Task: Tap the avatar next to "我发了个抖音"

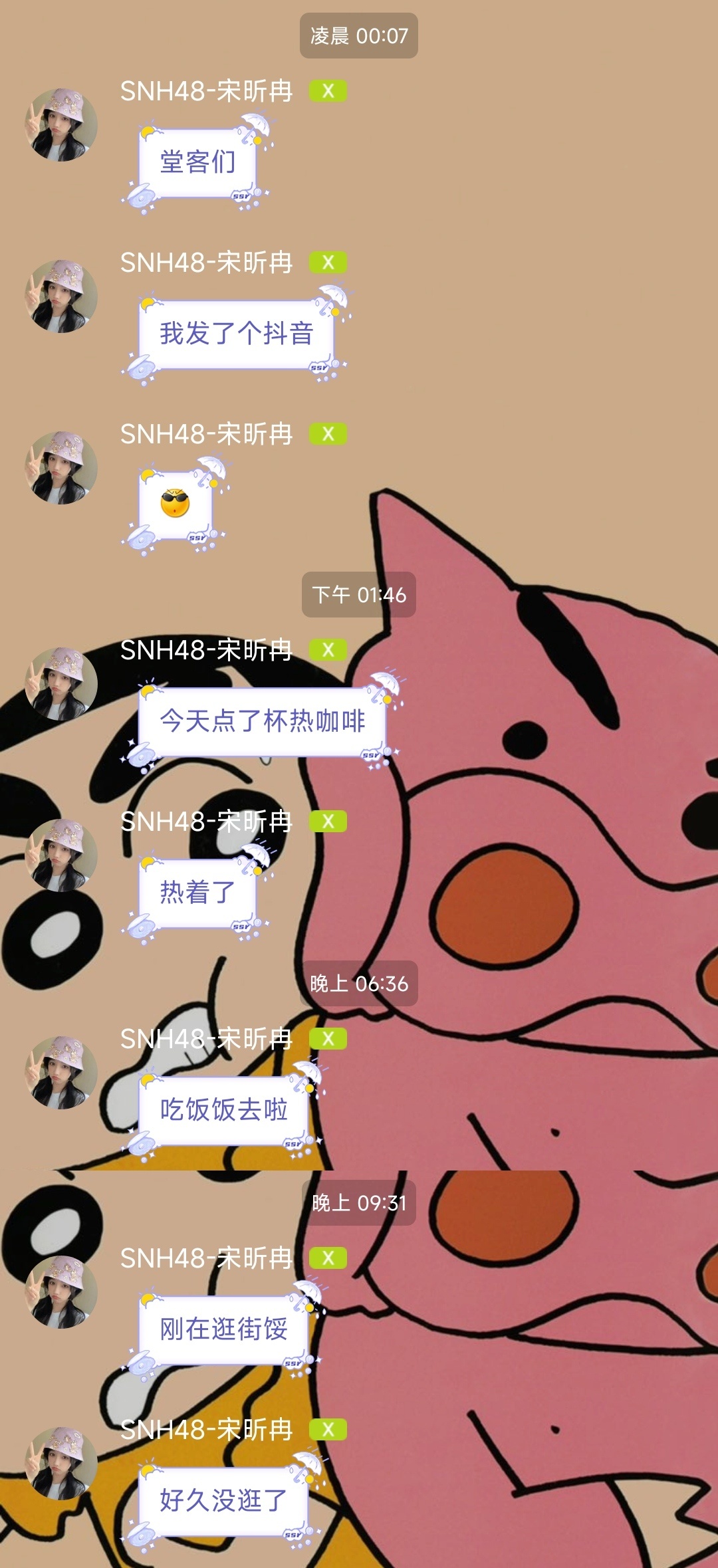Action: [x=61, y=296]
